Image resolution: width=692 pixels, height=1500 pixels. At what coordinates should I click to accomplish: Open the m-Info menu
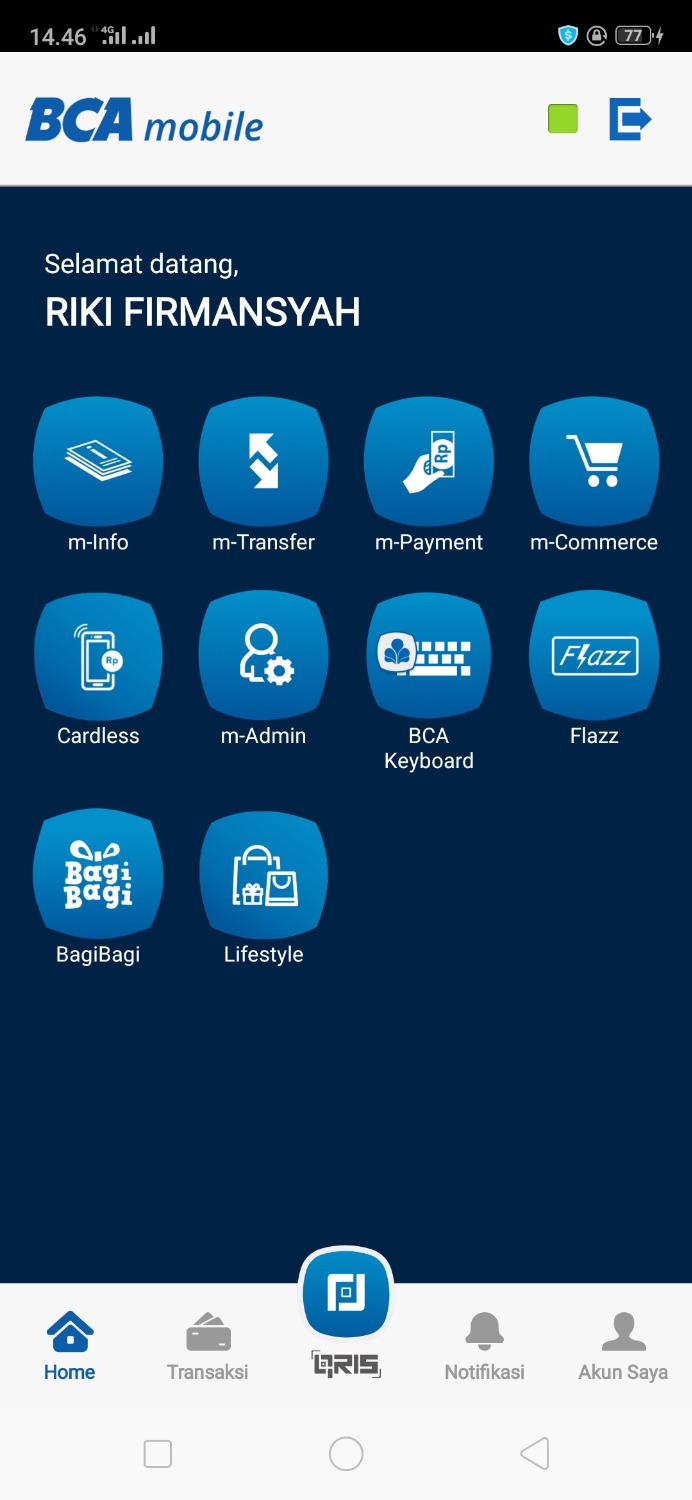tap(98, 460)
